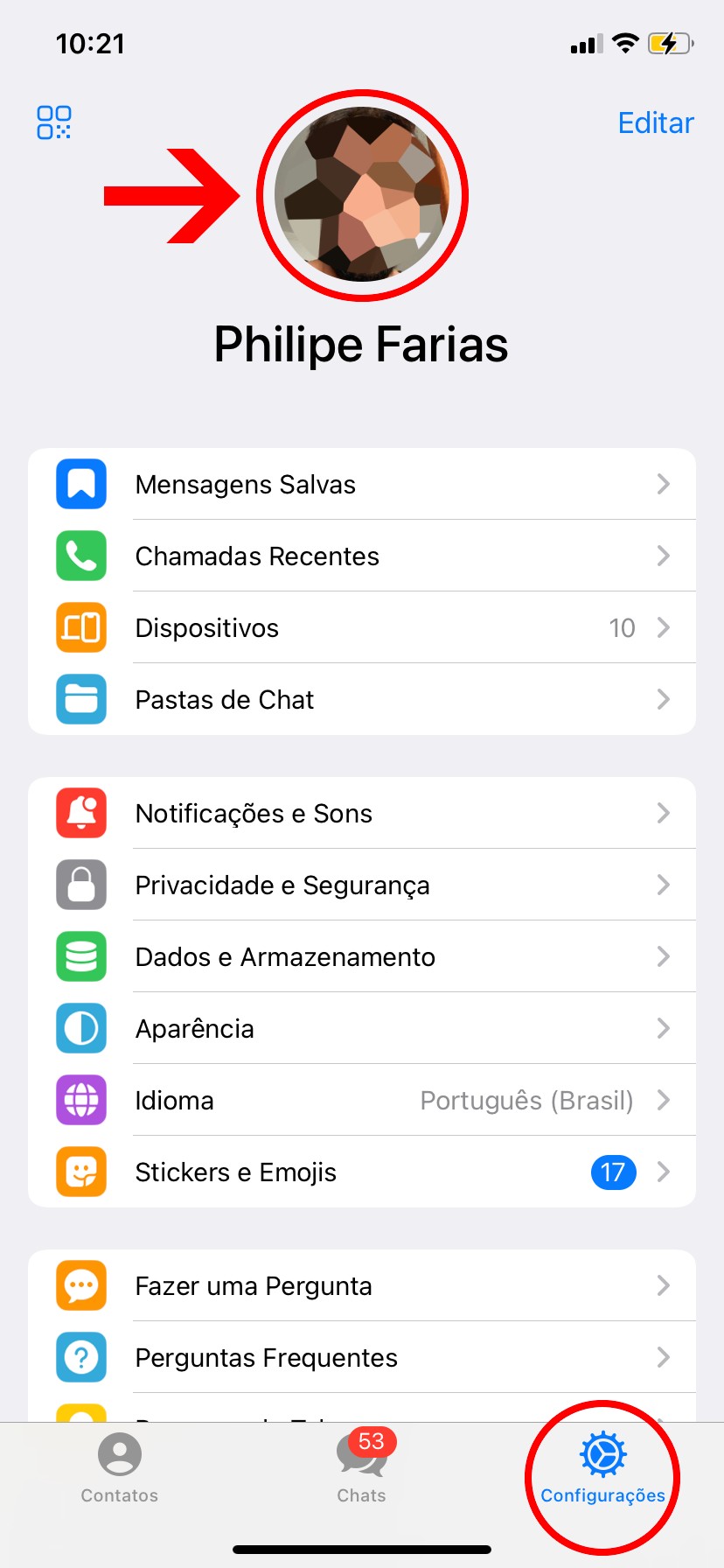724x1568 pixels.
Task: Open Aparência settings
Action: coord(362,1029)
